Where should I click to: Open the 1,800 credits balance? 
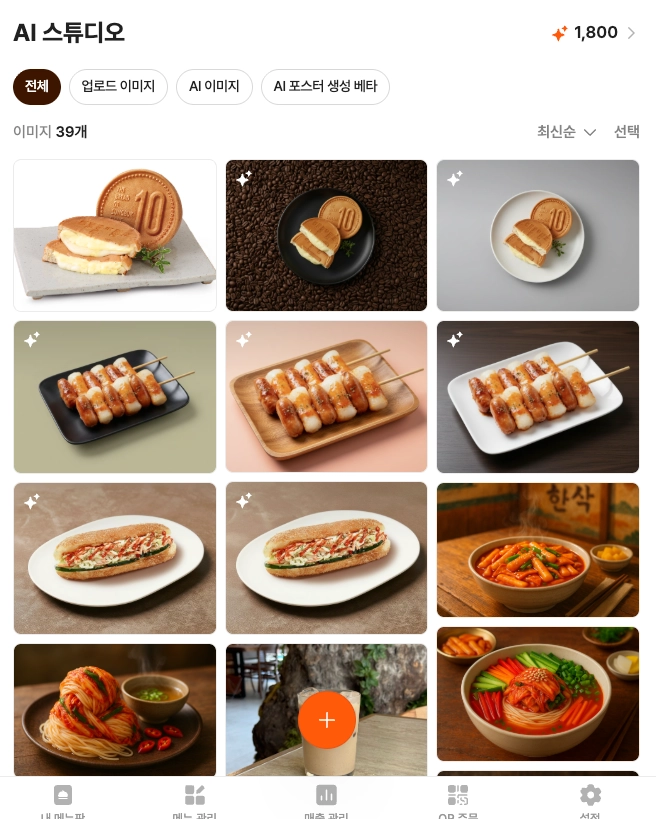594,33
